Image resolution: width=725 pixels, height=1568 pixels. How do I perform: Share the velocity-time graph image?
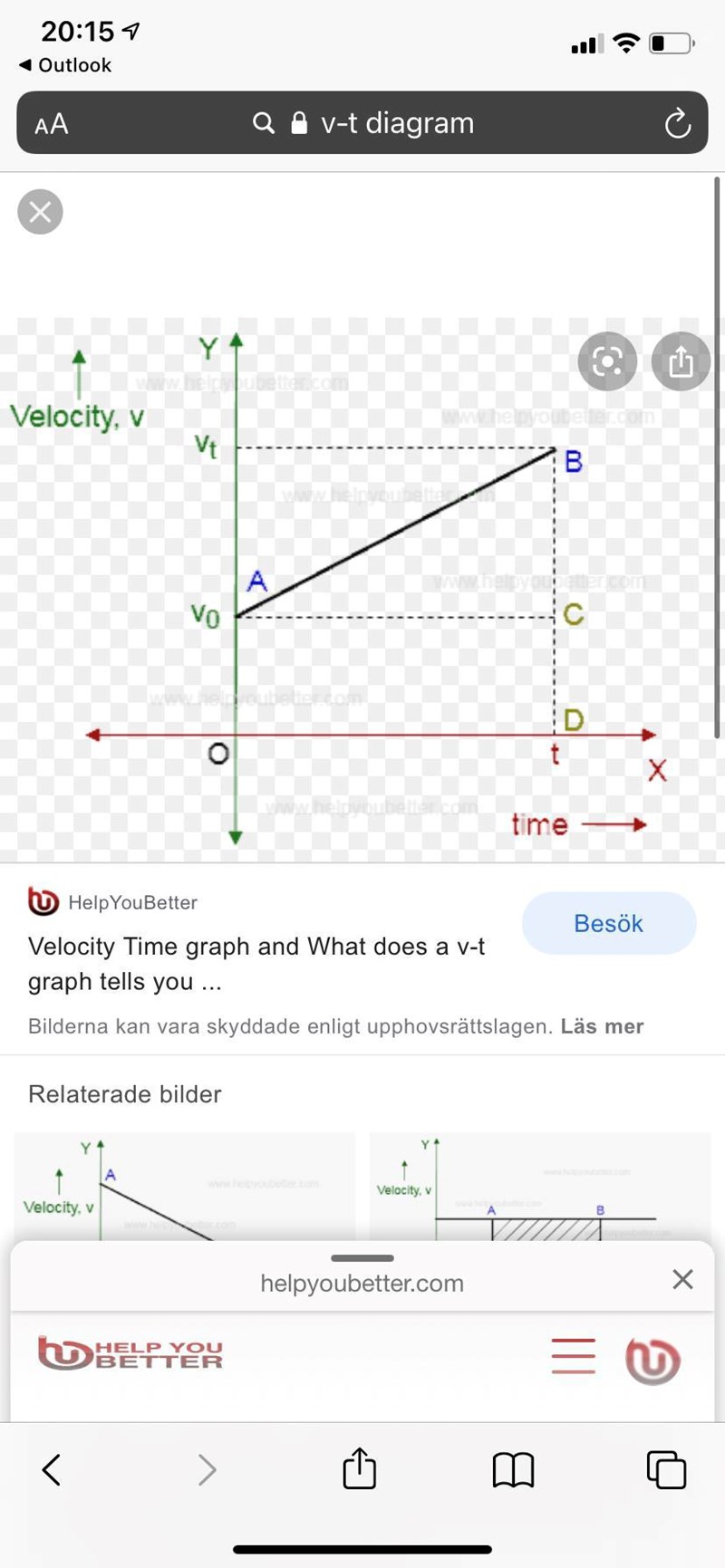tap(680, 362)
